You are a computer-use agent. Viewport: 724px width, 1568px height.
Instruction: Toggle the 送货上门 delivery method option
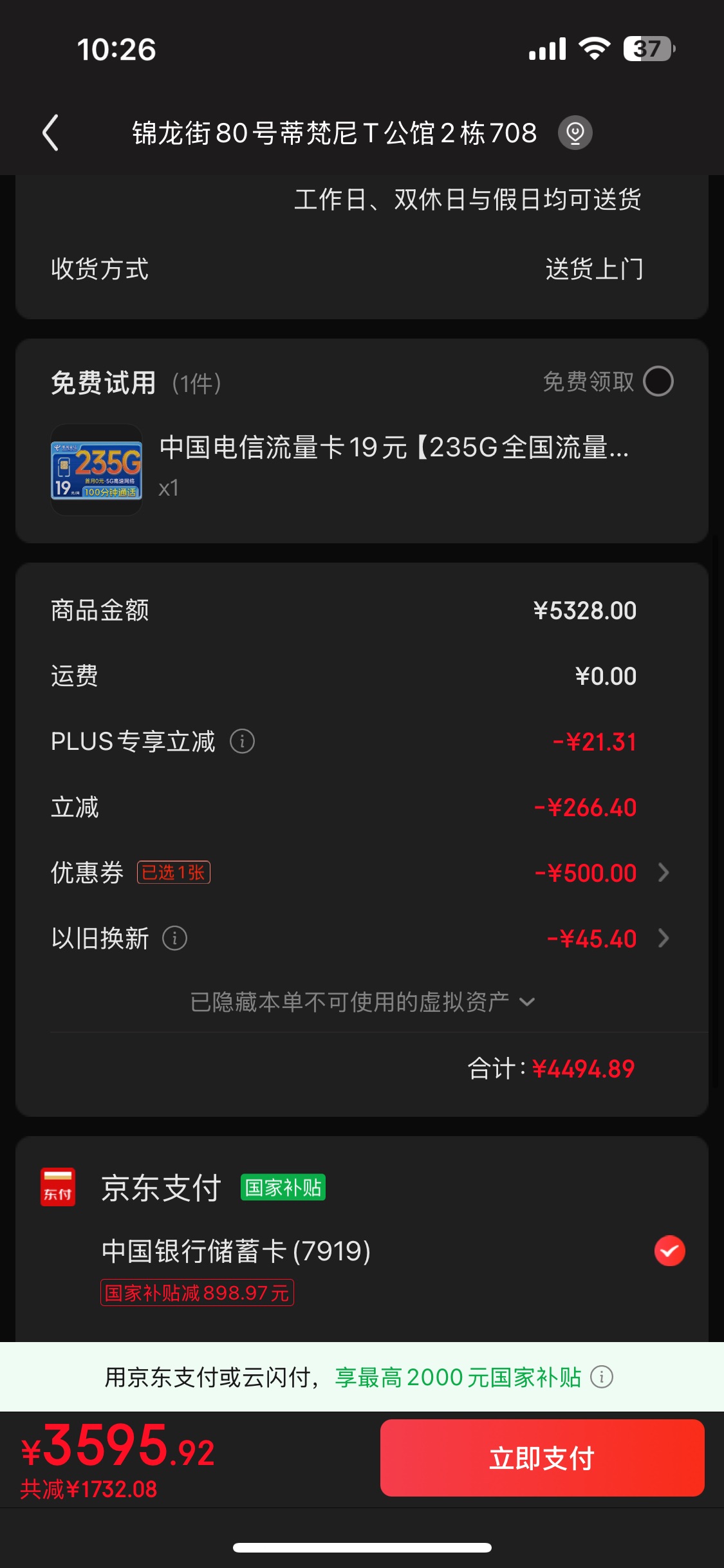tap(594, 270)
